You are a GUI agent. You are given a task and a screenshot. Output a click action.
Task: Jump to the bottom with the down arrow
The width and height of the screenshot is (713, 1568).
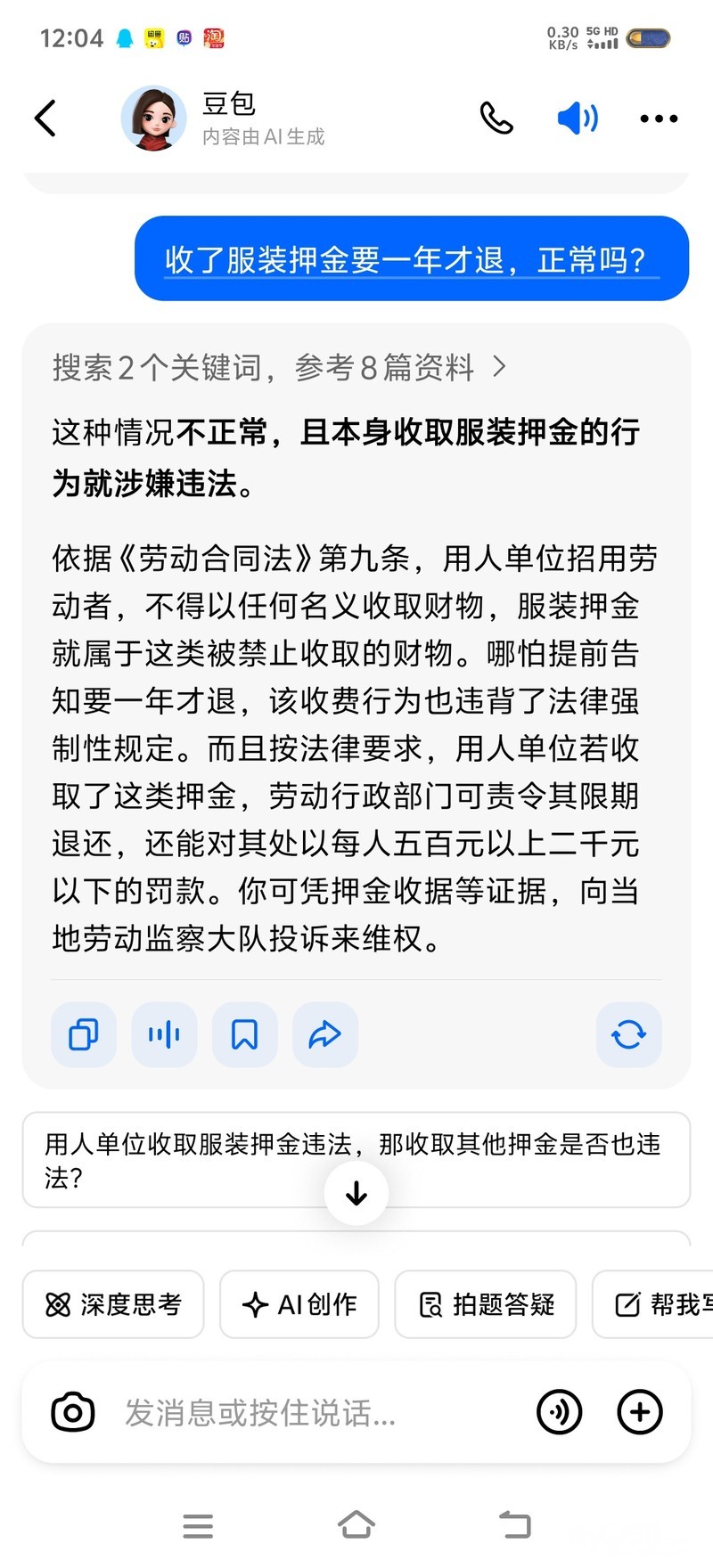(356, 1193)
